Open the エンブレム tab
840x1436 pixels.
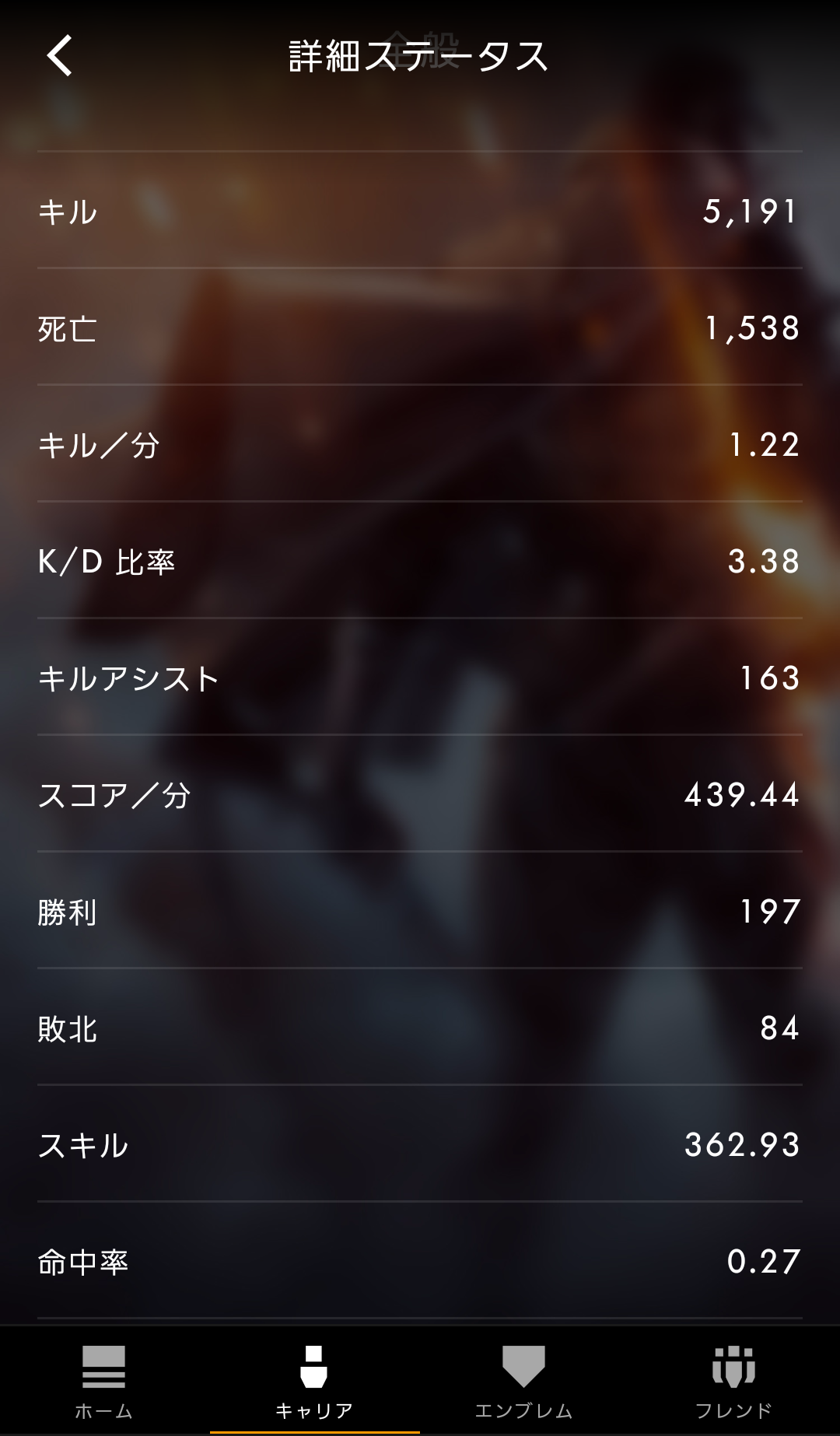523,1381
